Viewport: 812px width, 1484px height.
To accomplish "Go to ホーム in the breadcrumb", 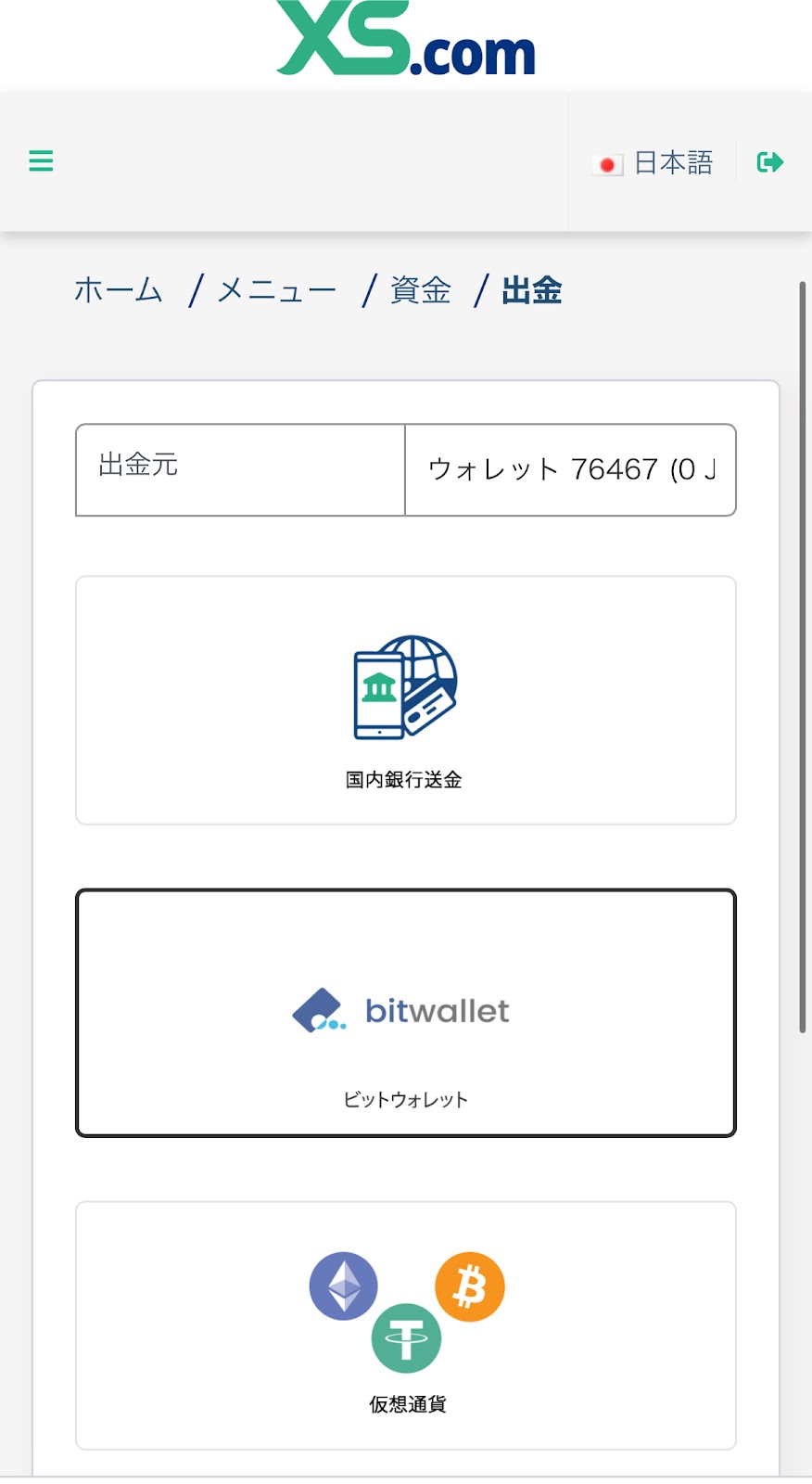I will pos(119,290).
